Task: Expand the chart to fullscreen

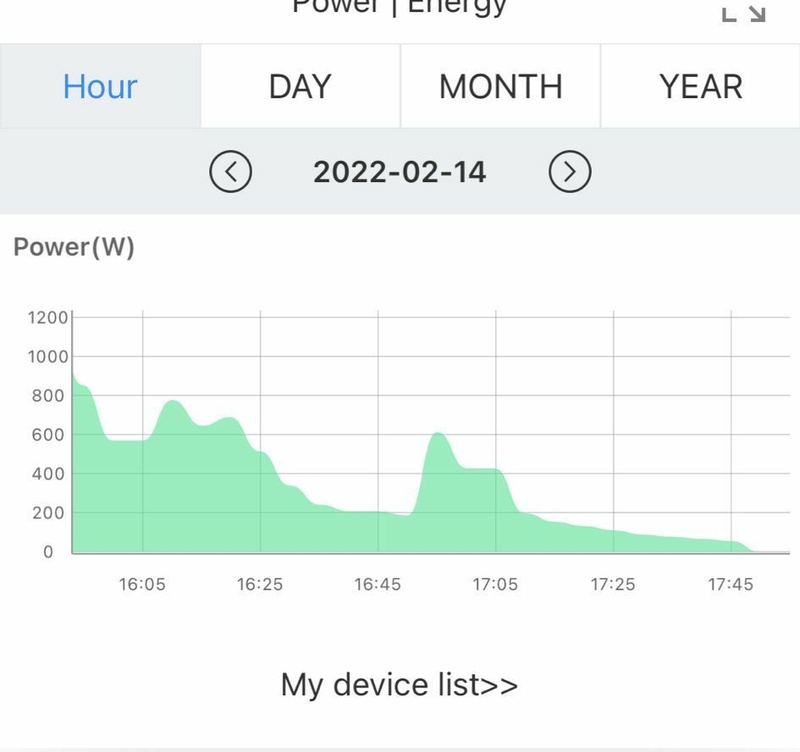Action: tap(743, 12)
